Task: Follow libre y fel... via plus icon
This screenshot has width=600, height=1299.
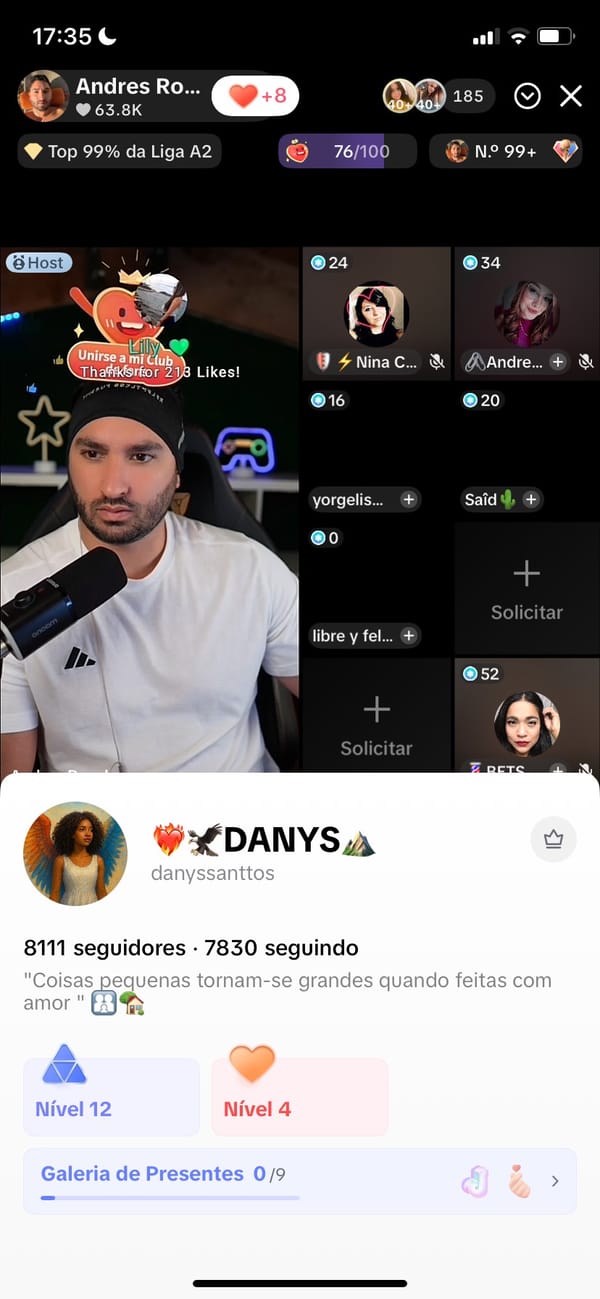Action: point(408,635)
